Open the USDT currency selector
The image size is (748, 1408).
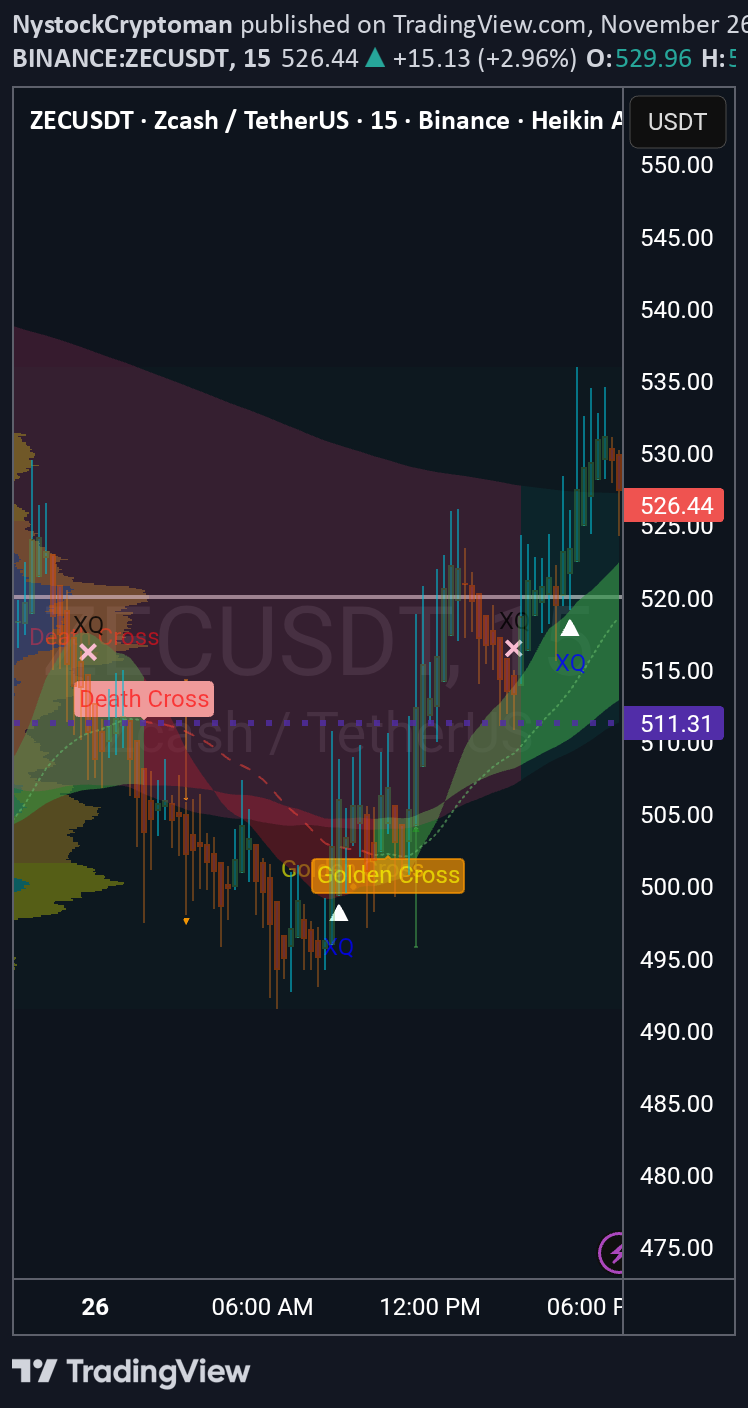click(678, 121)
